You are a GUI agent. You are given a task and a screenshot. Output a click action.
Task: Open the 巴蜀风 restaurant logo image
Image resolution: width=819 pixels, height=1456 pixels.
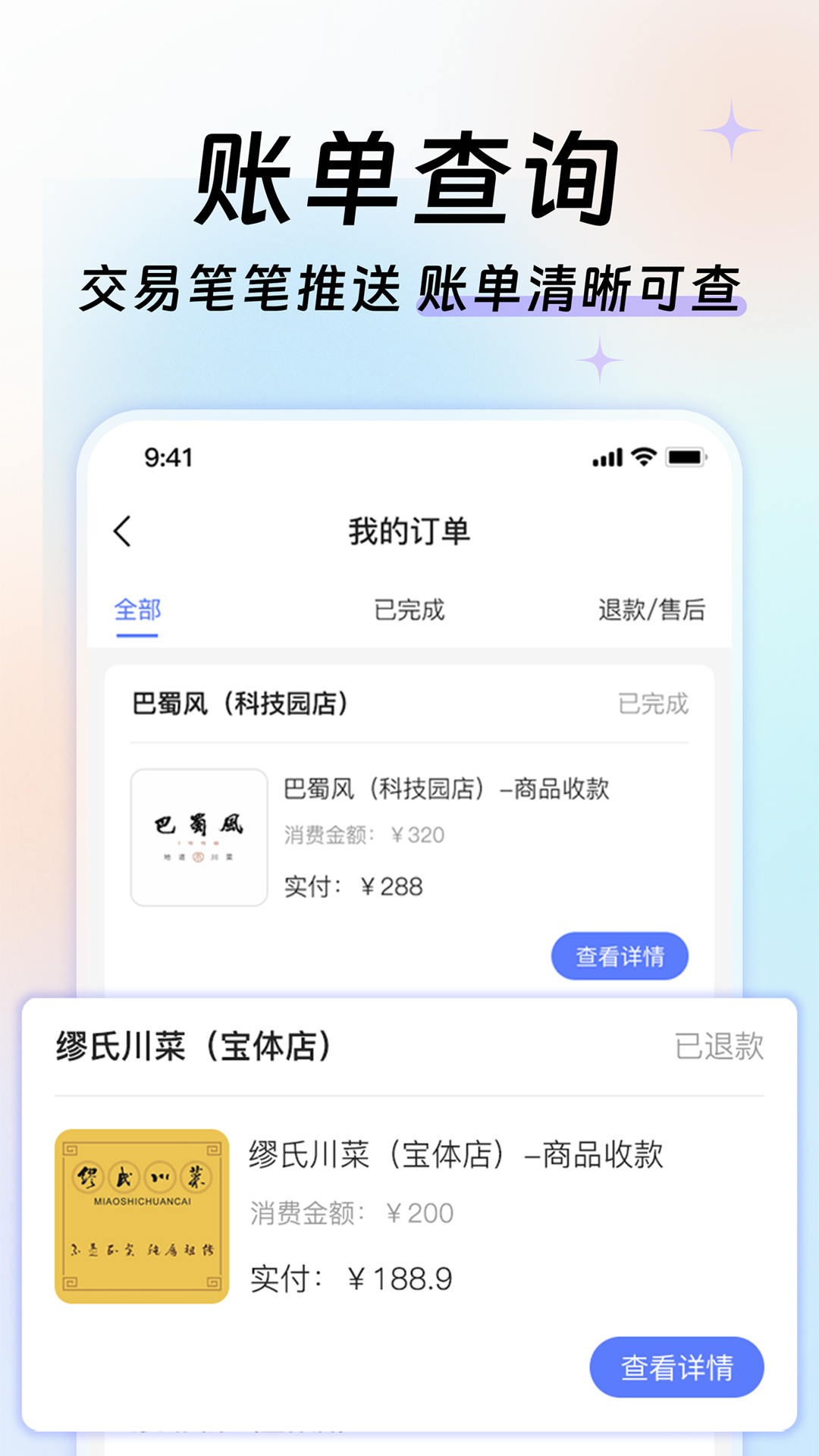tap(199, 836)
